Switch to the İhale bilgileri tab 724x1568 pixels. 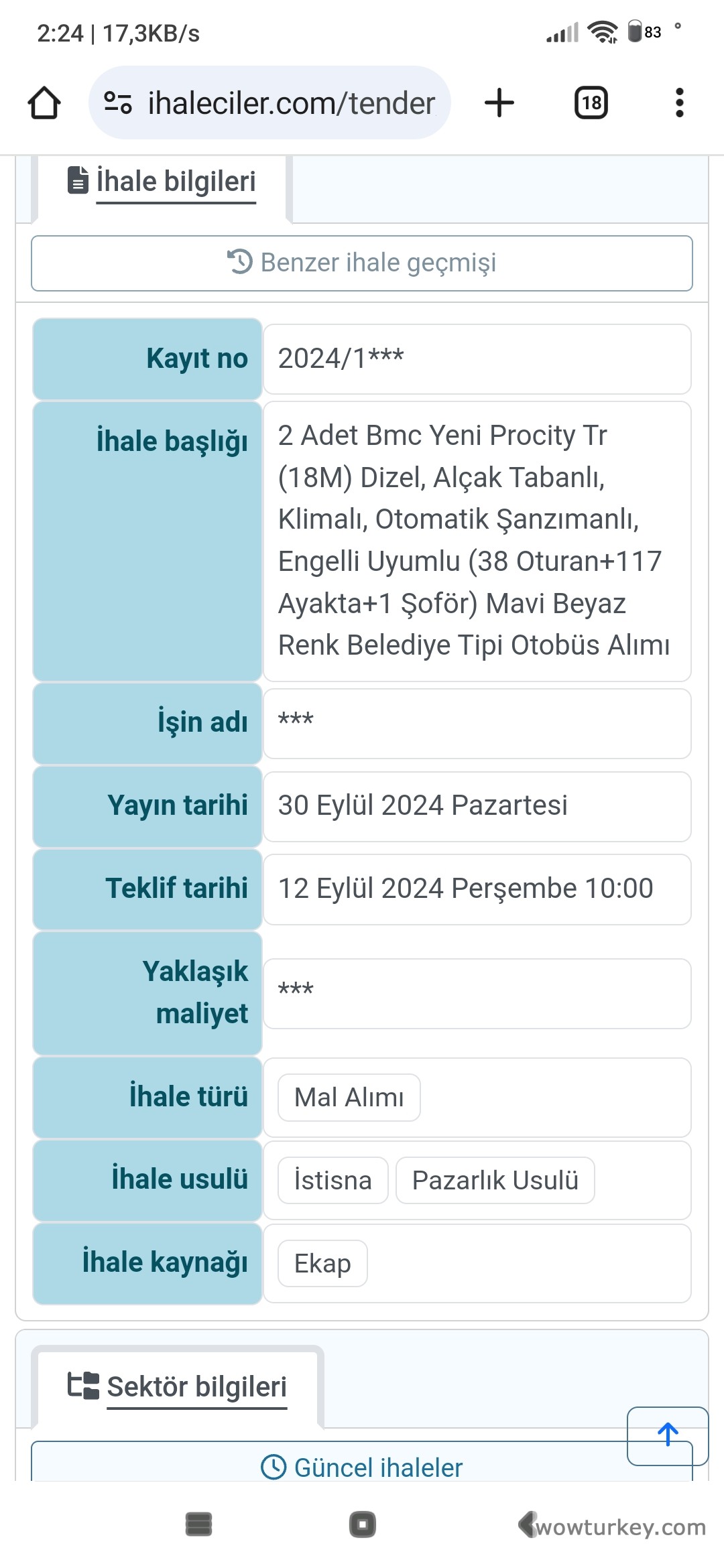click(176, 180)
